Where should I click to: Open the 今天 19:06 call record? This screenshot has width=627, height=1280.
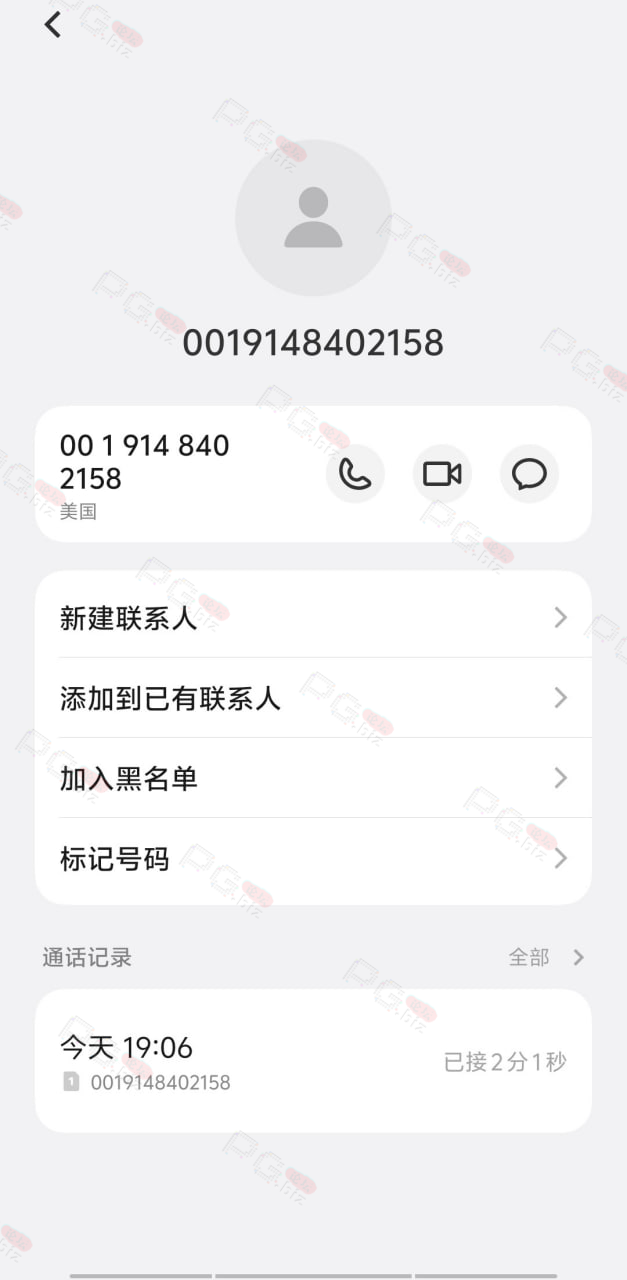313,1061
